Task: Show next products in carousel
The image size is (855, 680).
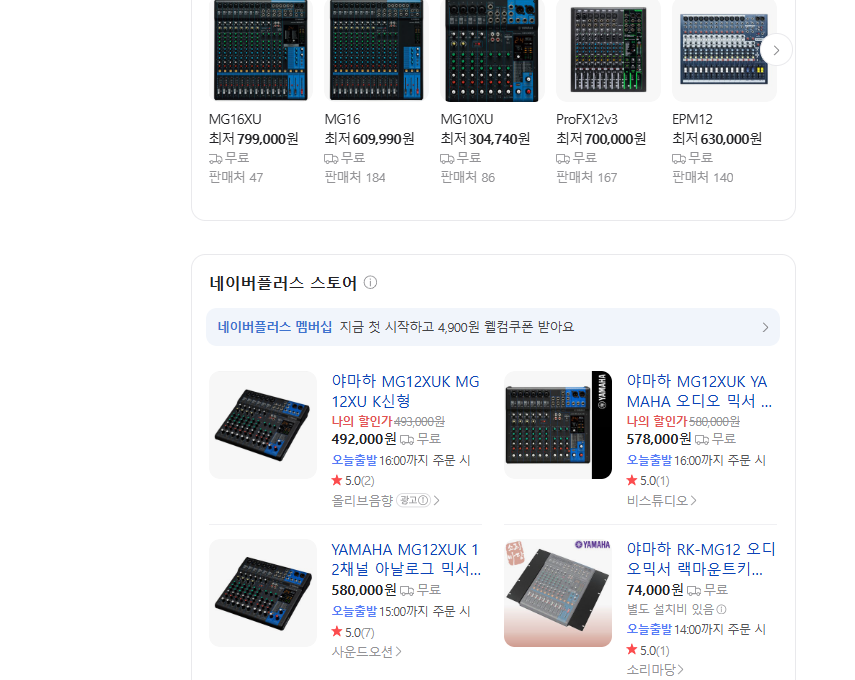Action: pos(776,50)
